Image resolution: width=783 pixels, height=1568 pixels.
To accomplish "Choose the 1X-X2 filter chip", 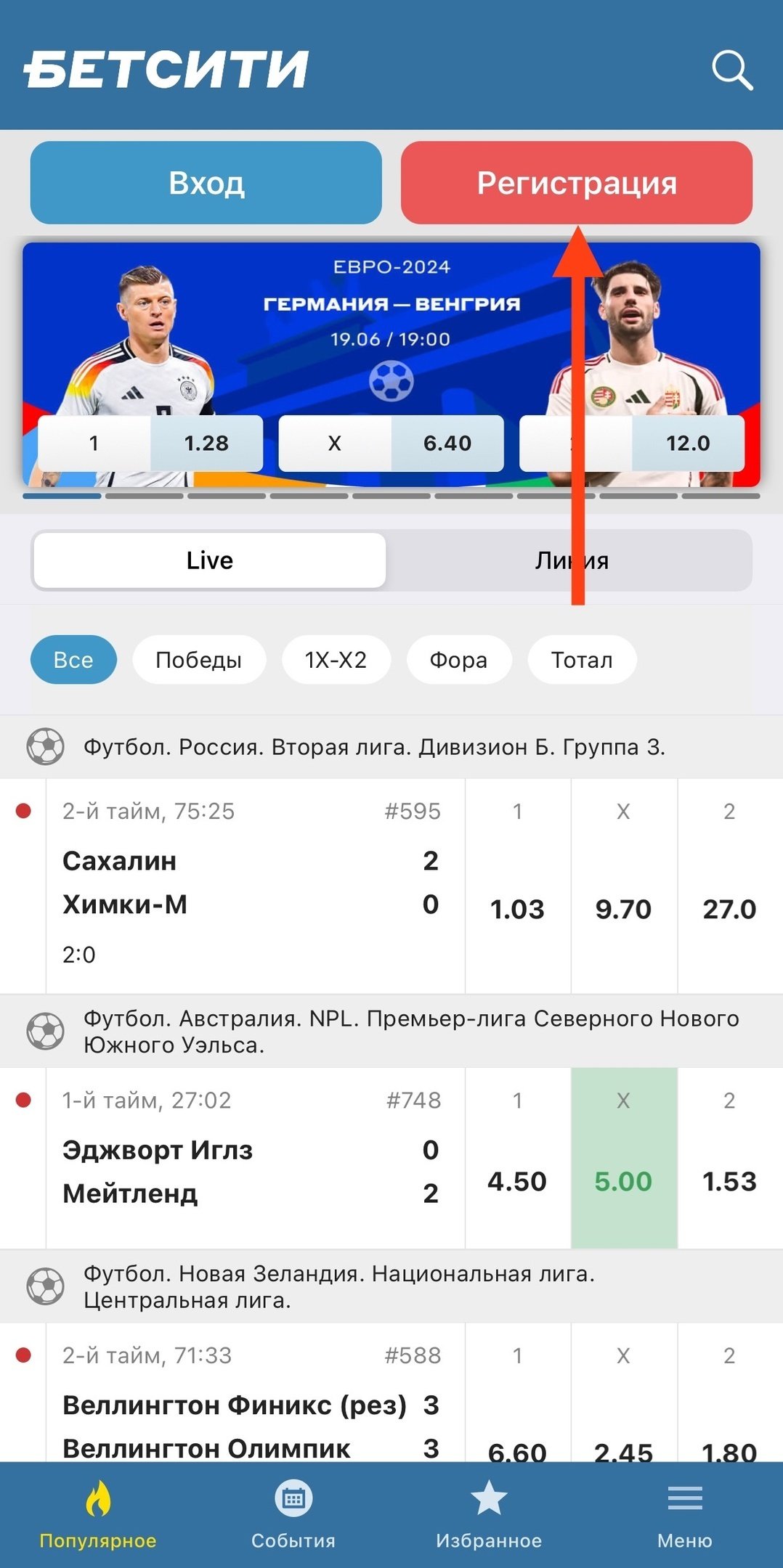I will (x=336, y=660).
